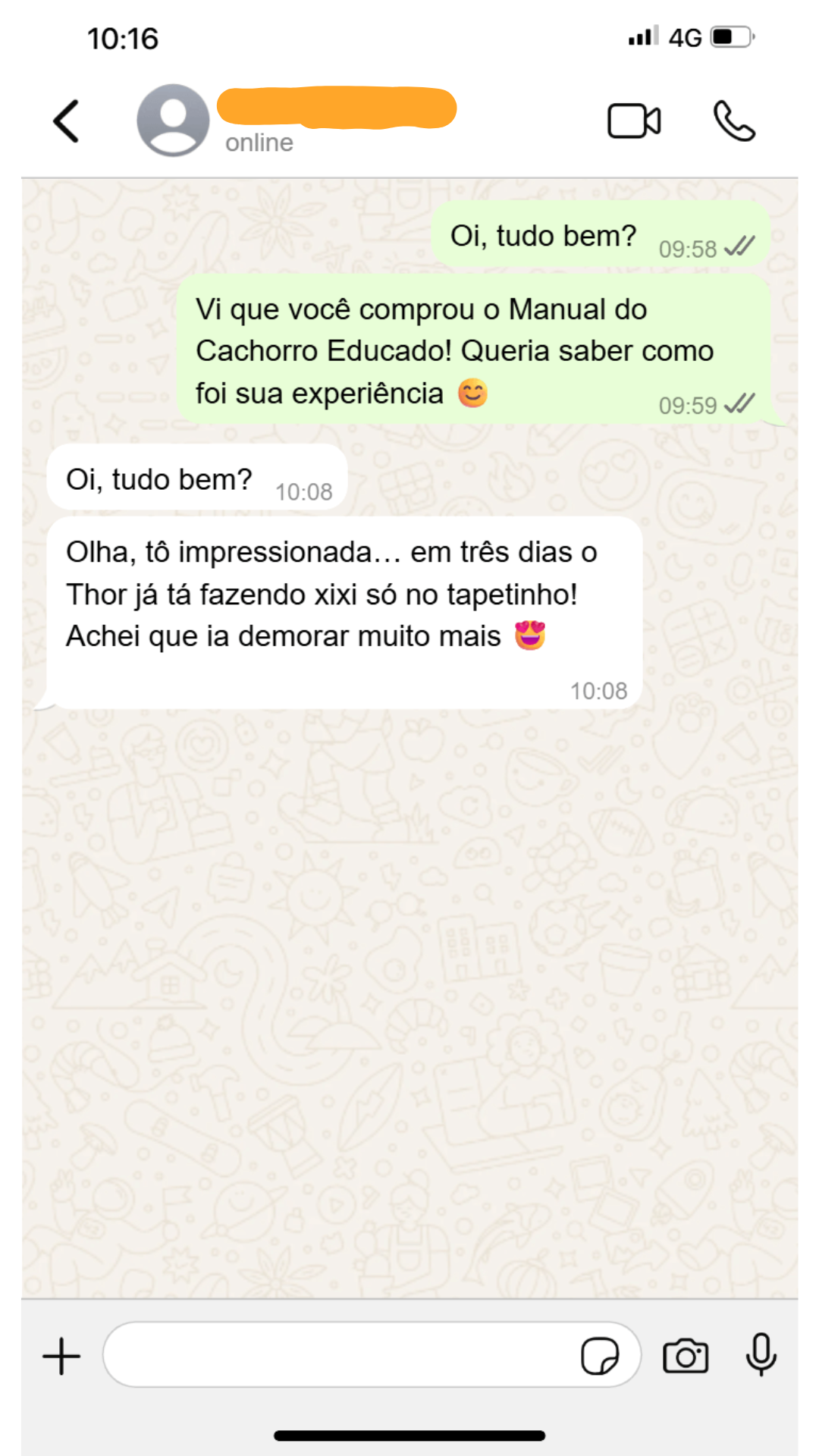Open the contact's profile picture
The width and height of the screenshot is (819, 1456).
tap(173, 121)
